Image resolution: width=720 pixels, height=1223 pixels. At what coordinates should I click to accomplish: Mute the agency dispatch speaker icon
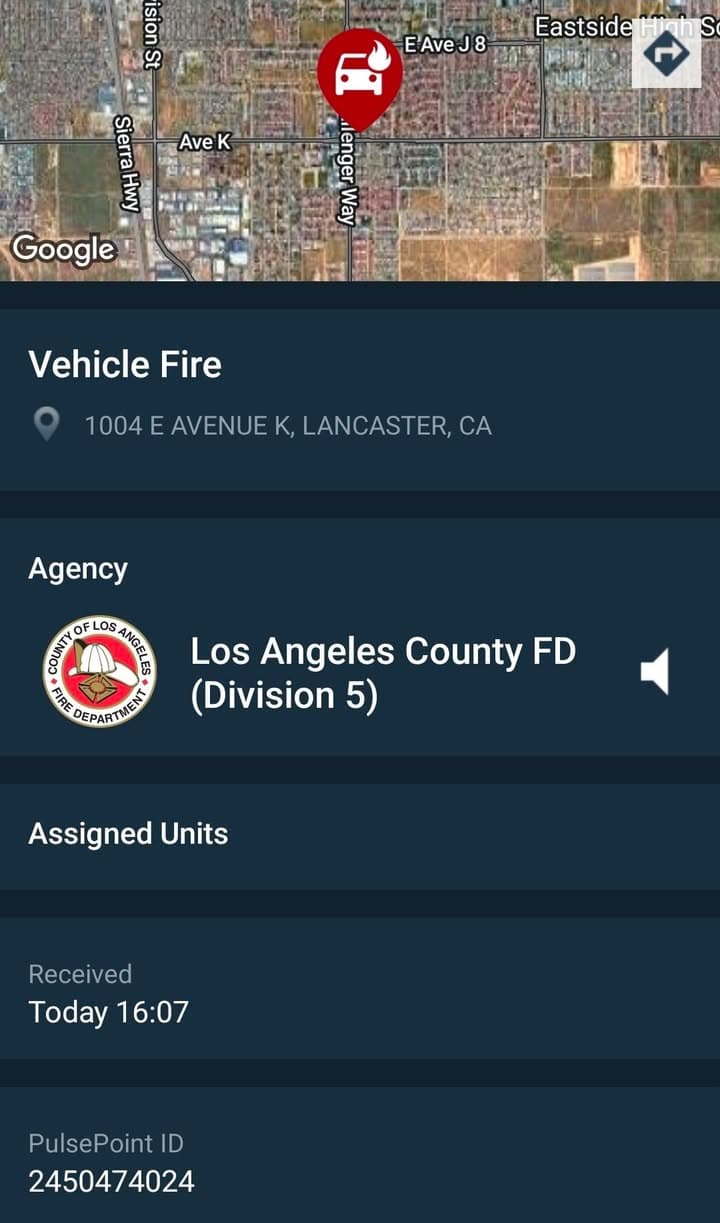pos(657,671)
